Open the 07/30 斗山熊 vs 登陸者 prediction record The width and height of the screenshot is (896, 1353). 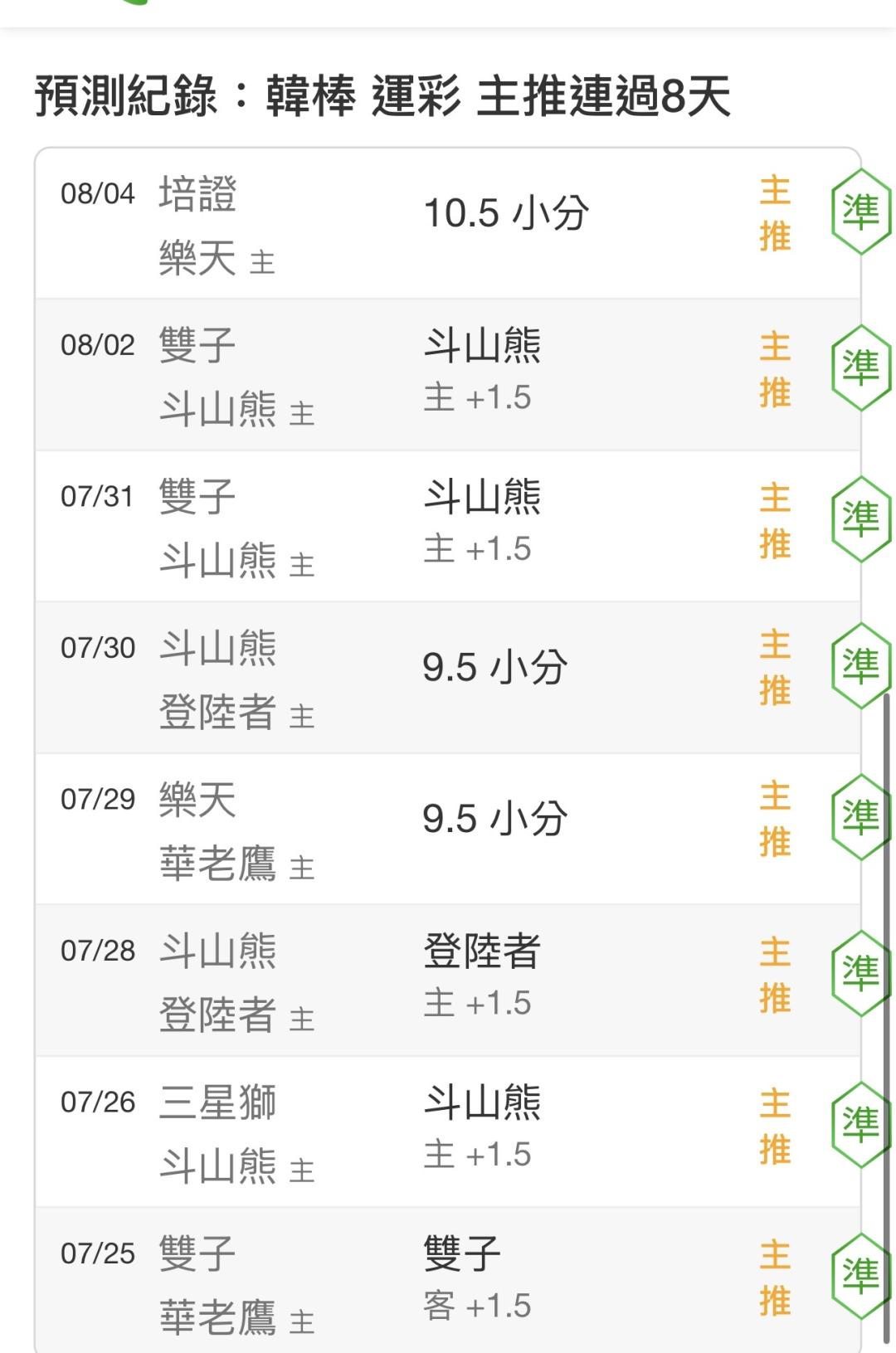click(448, 678)
